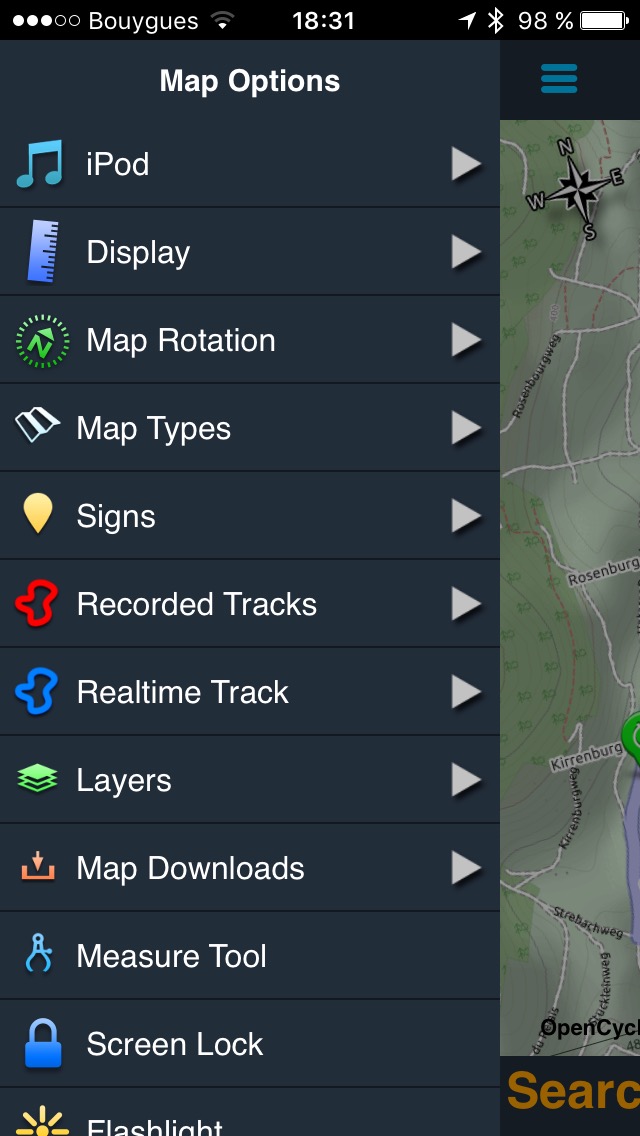
Task: Close the drawer with the hamburger icon
Action: click(x=559, y=78)
